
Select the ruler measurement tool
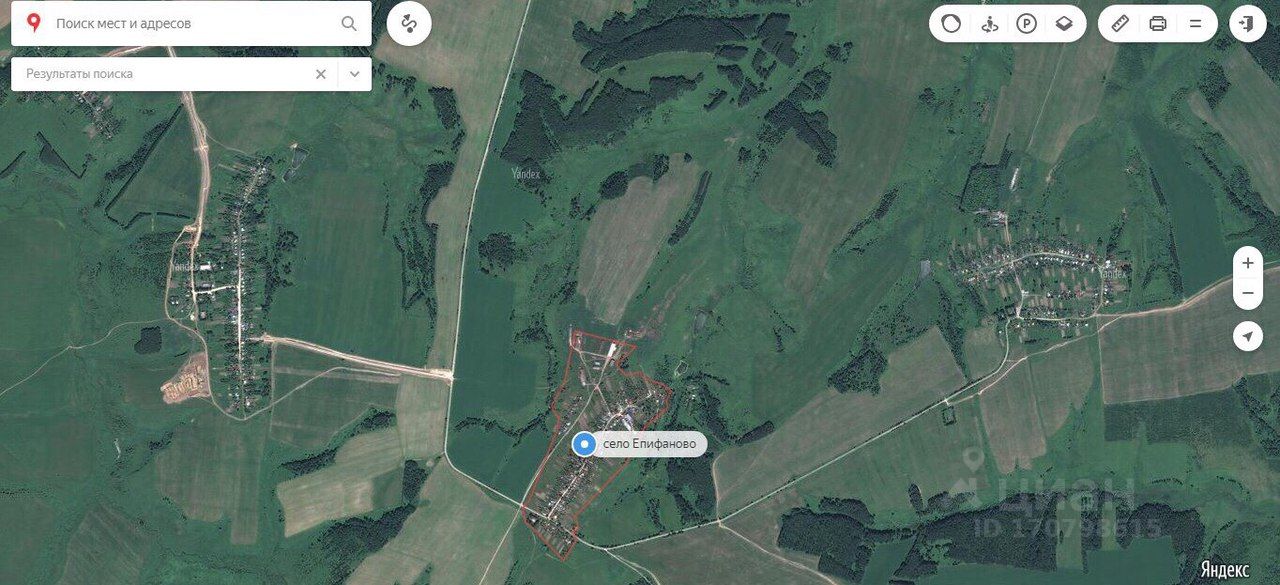pos(1120,23)
